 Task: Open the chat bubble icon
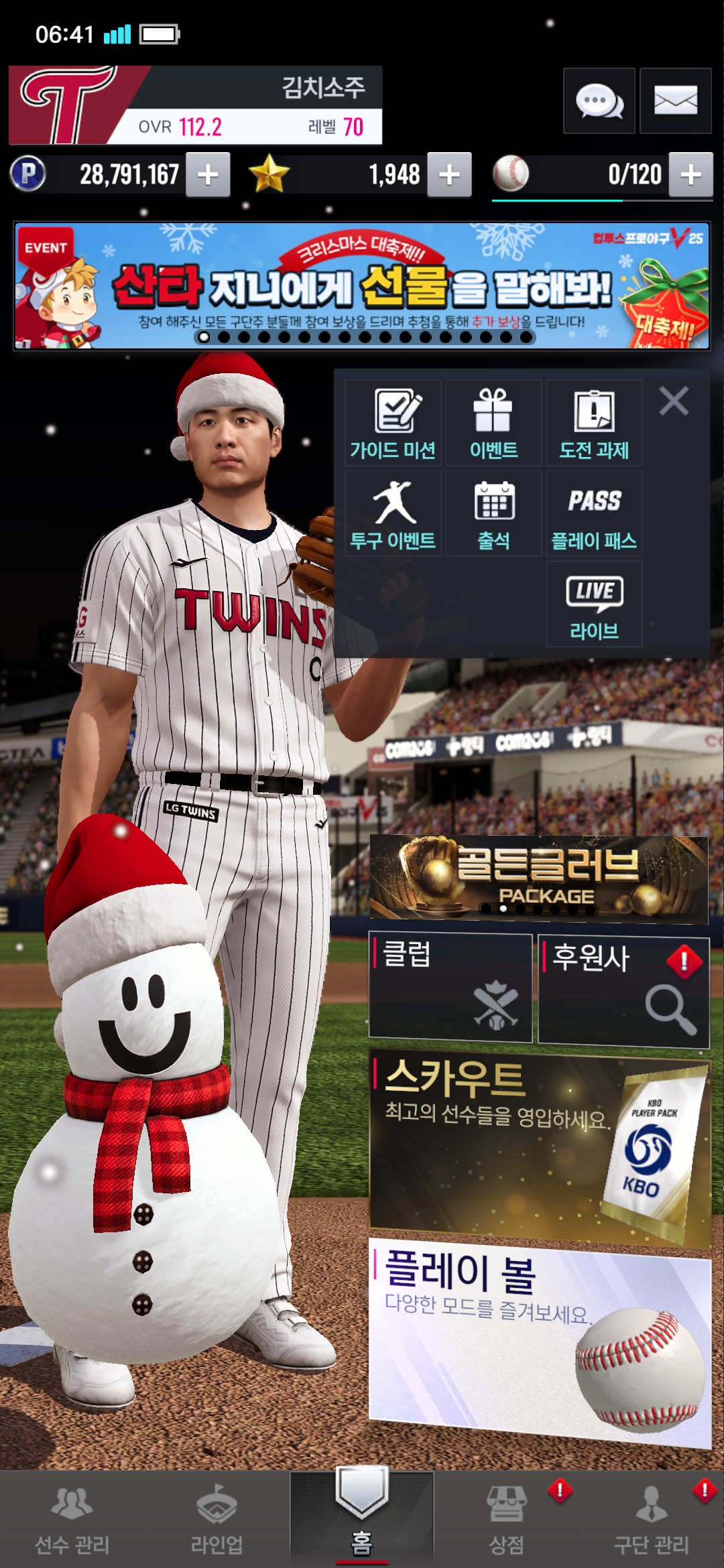tap(599, 101)
